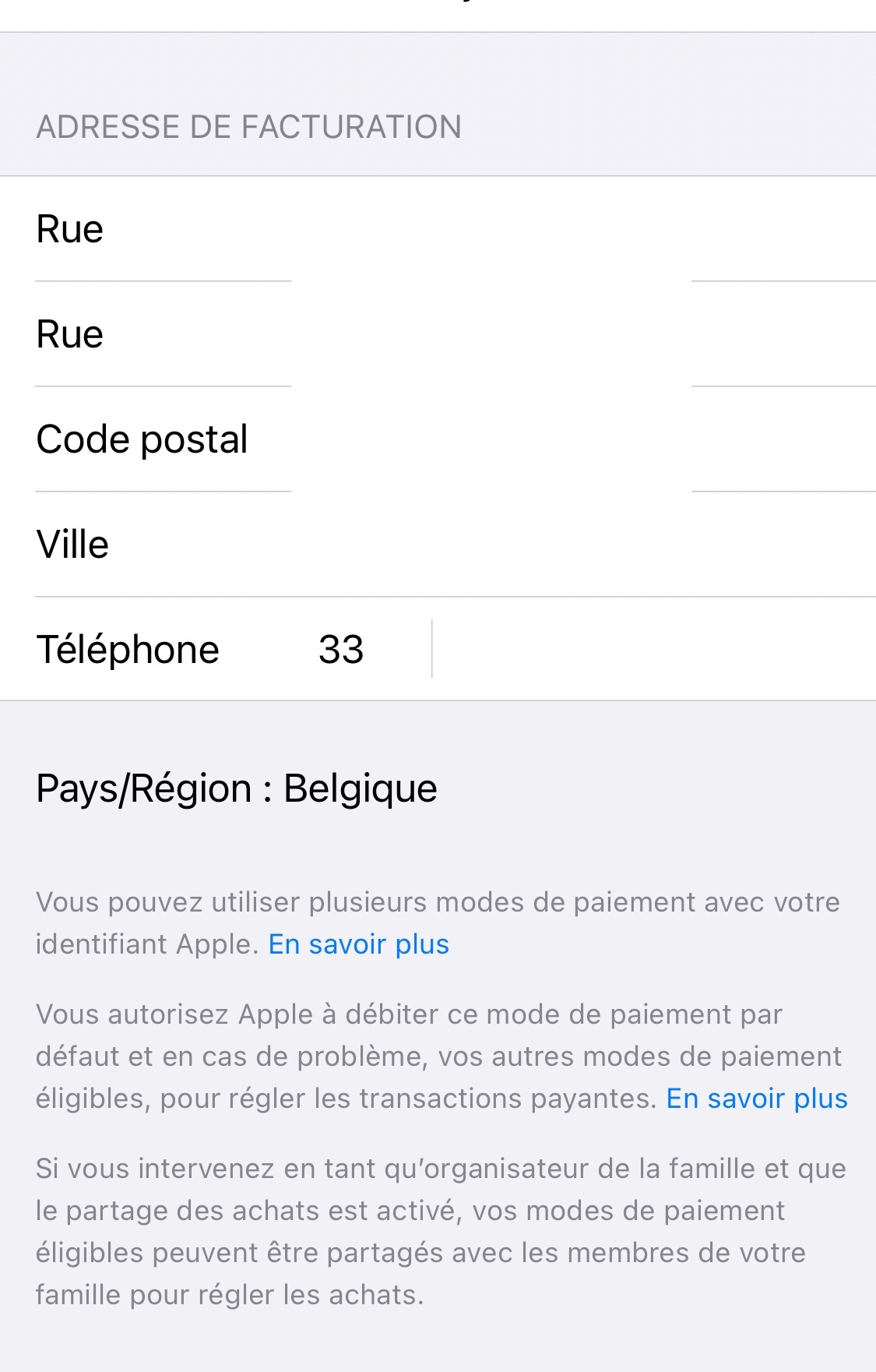Image resolution: width=876 pixels, height=1372 pixels.
Task: Open En savoir plus after transactions payantes
Action: (x=756, y=1099)
